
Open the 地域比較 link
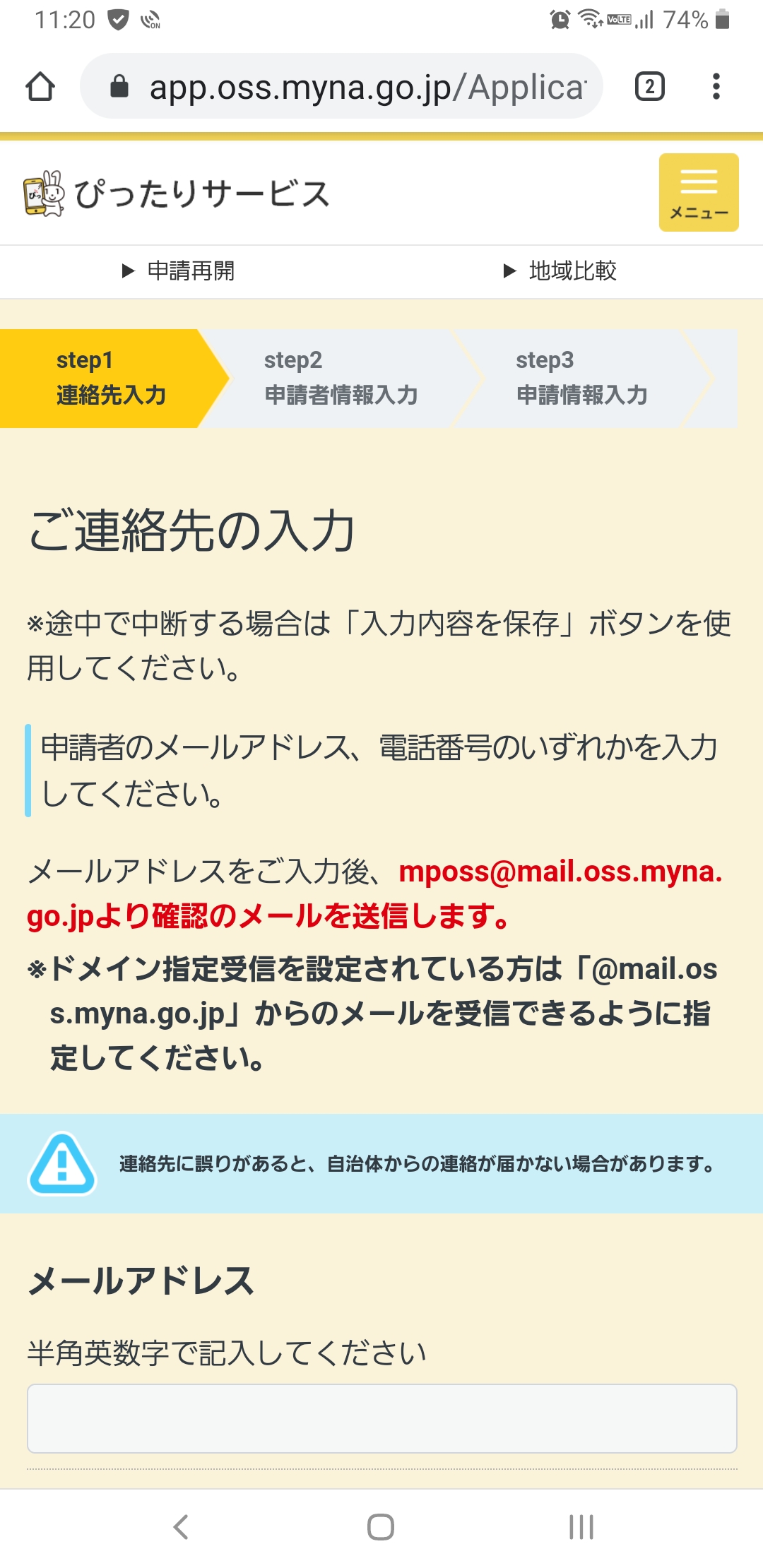(x=562, y=271)
